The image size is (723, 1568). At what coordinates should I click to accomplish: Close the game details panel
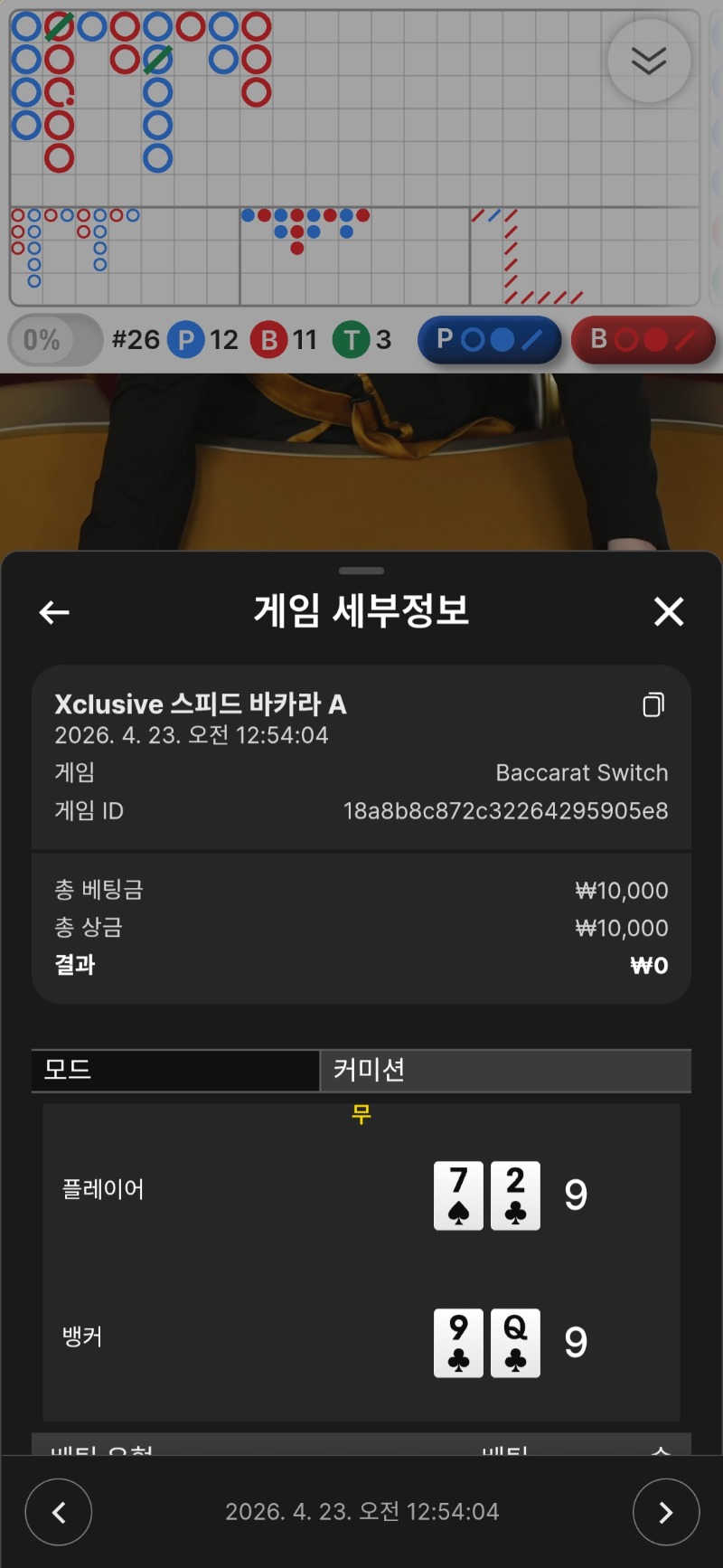click(669, 612)
